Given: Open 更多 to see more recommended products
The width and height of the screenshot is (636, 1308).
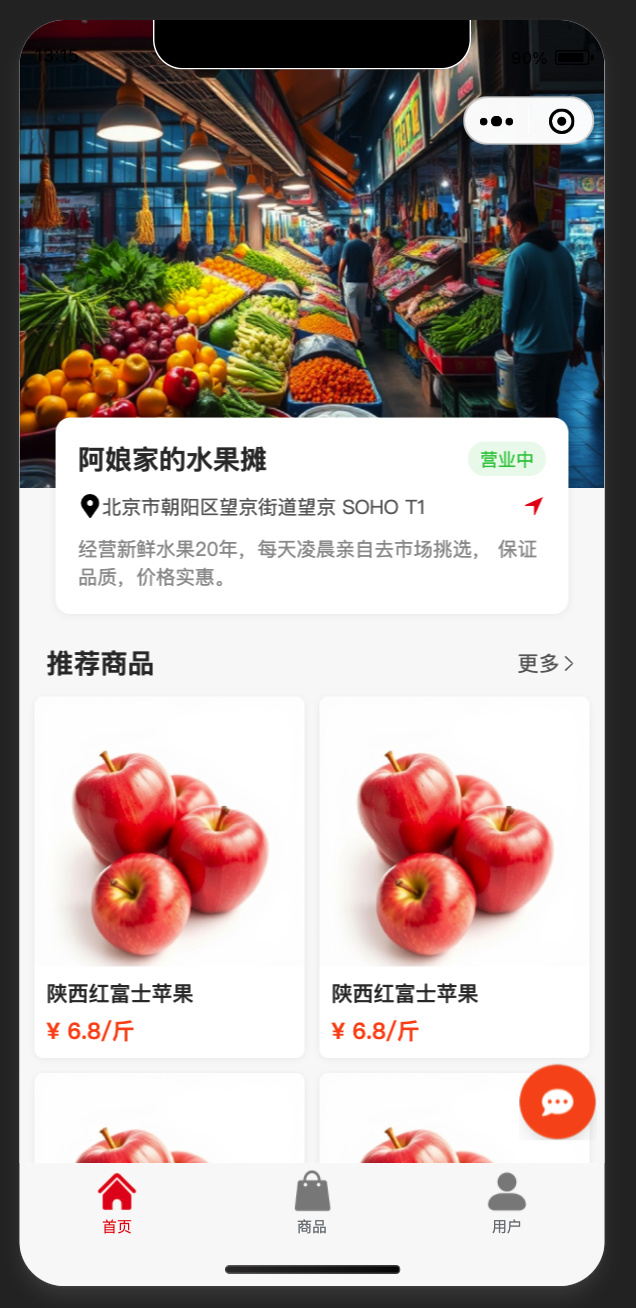Looking at the screenshot, I should pos(545,663).
